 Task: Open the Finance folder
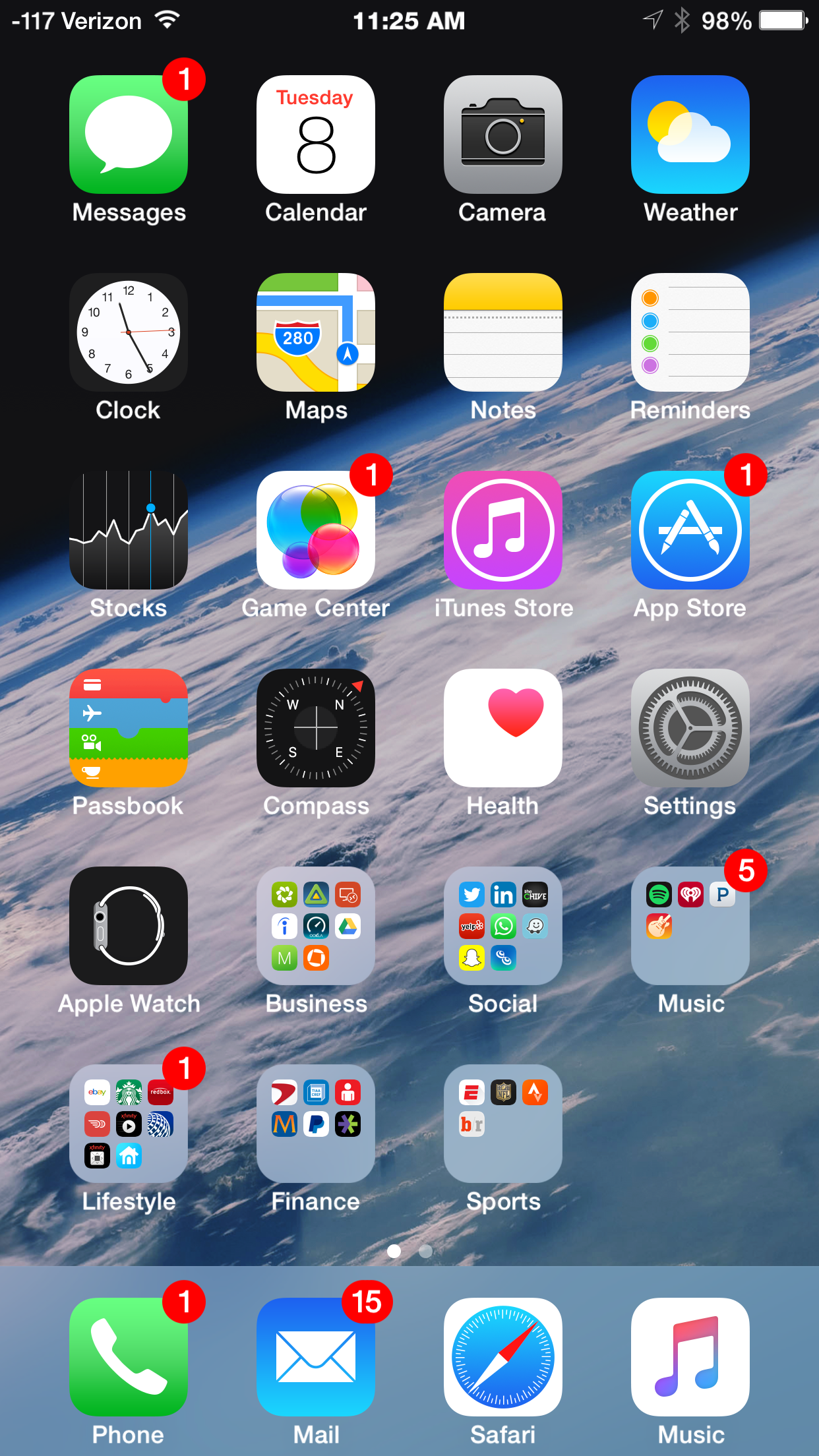tap(316, 1124)
